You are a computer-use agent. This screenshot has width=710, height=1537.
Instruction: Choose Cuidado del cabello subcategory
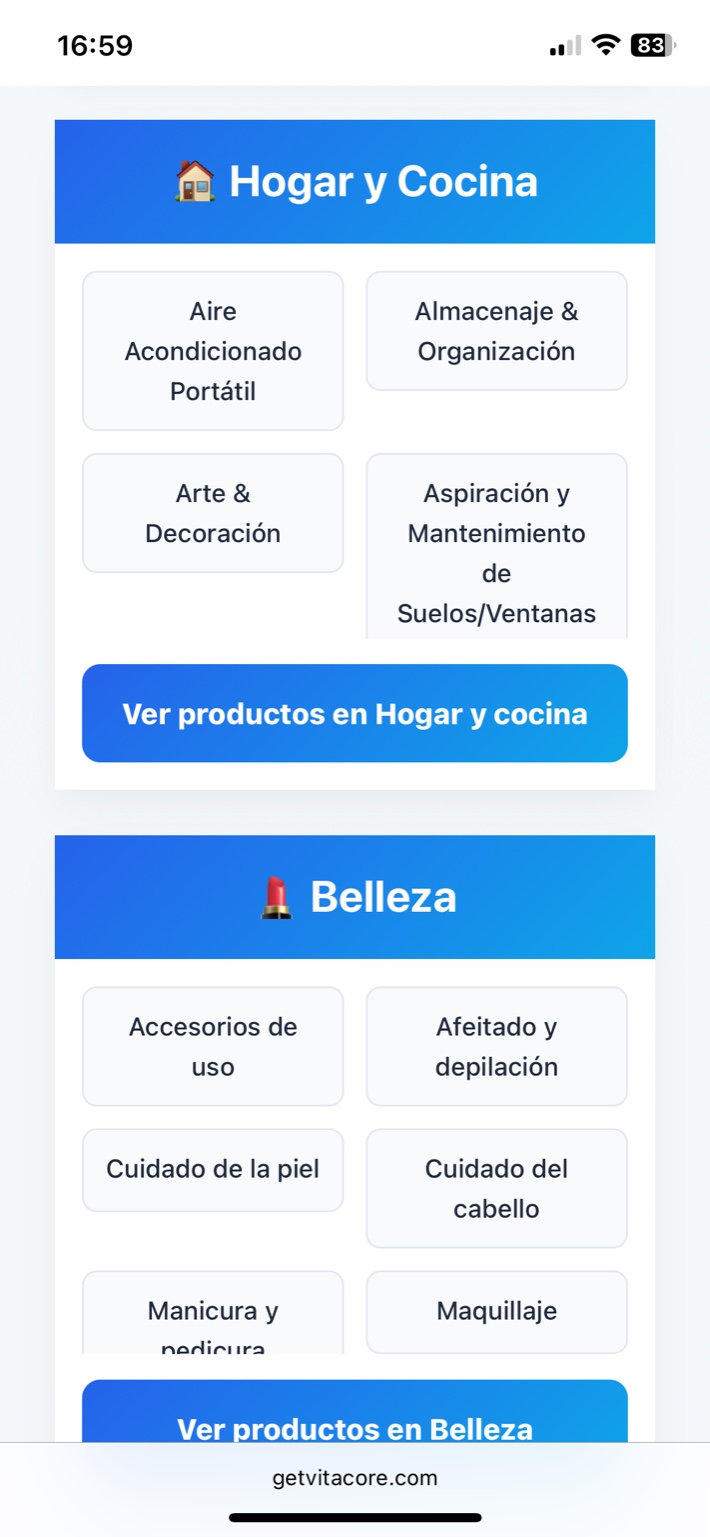point(496,1188)
